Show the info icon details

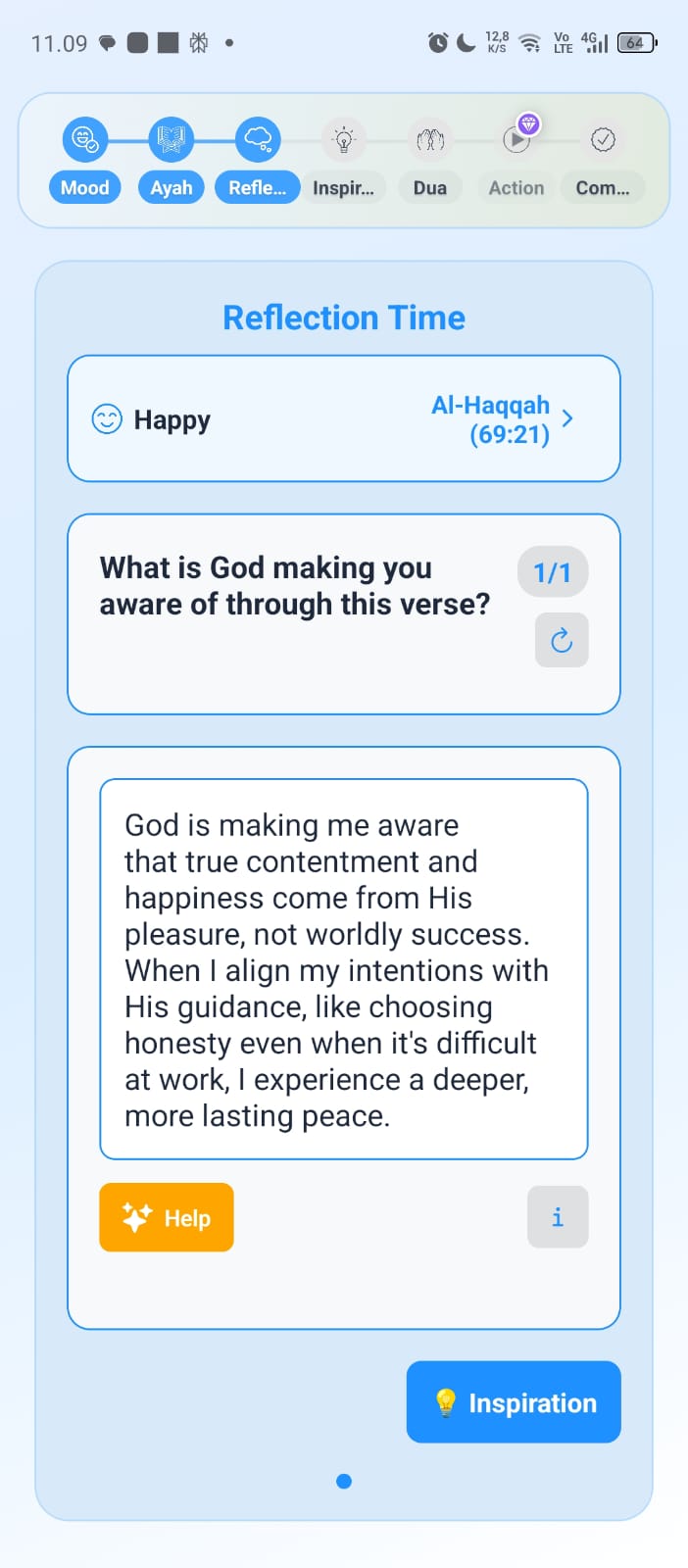pyautogui.click(x=558, y=1217)
